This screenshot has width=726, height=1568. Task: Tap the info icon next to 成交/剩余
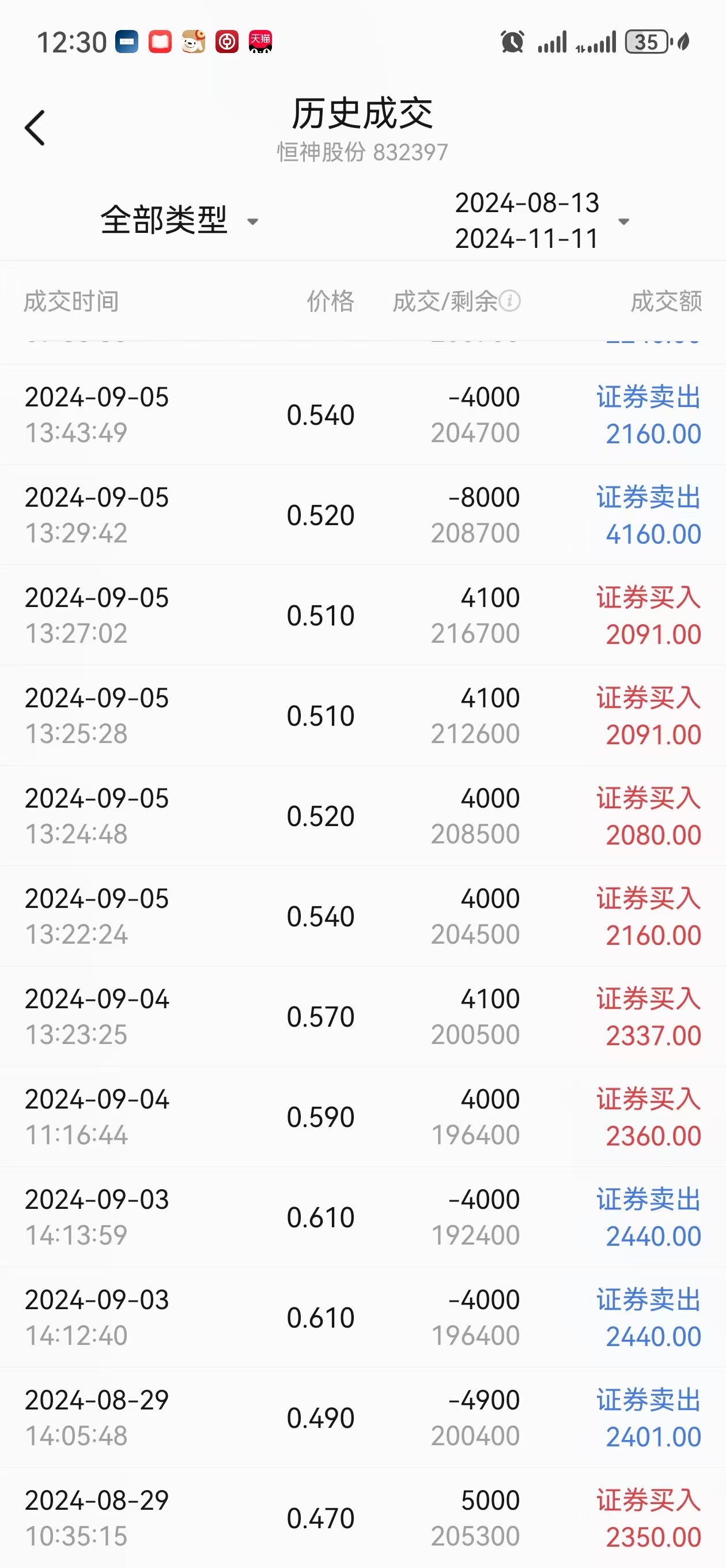click(x=510, y=301)
